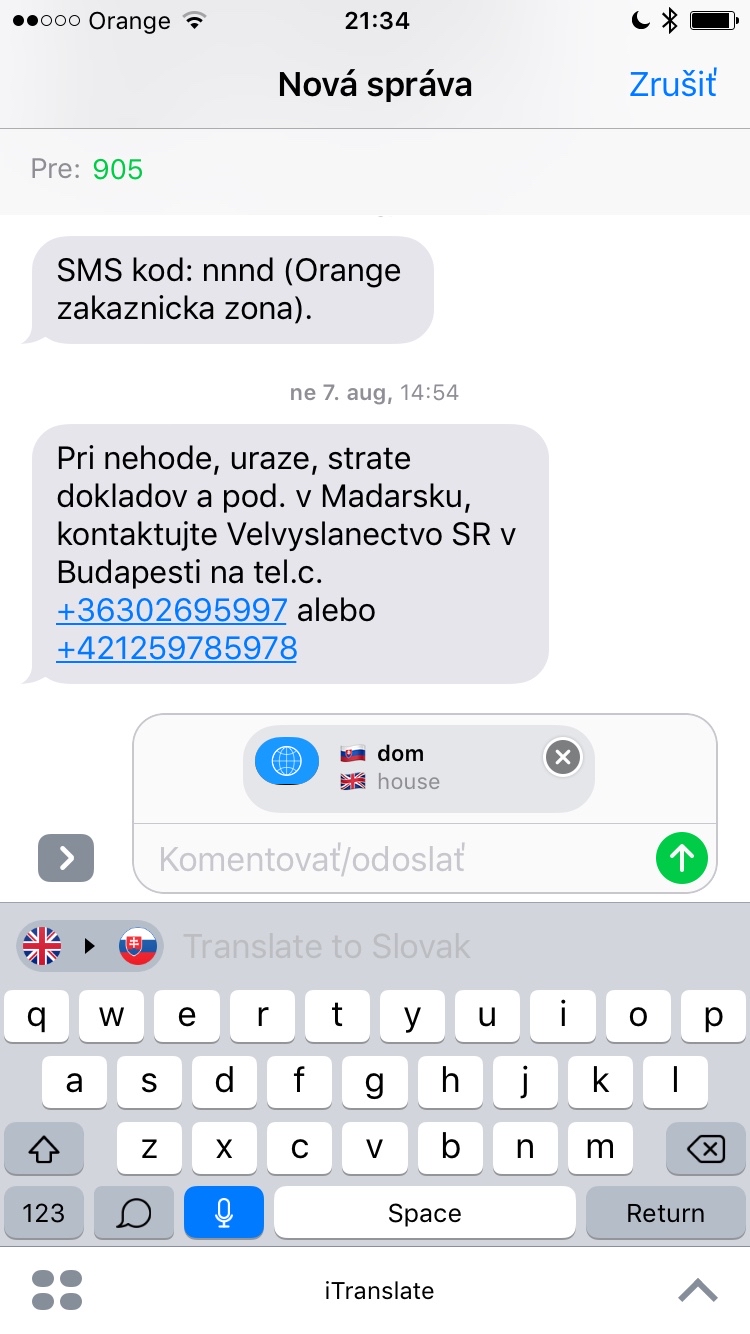Viewport: 750px width, 1334px height.
Task: Hit the Return key
Action: pos(665,1213)
